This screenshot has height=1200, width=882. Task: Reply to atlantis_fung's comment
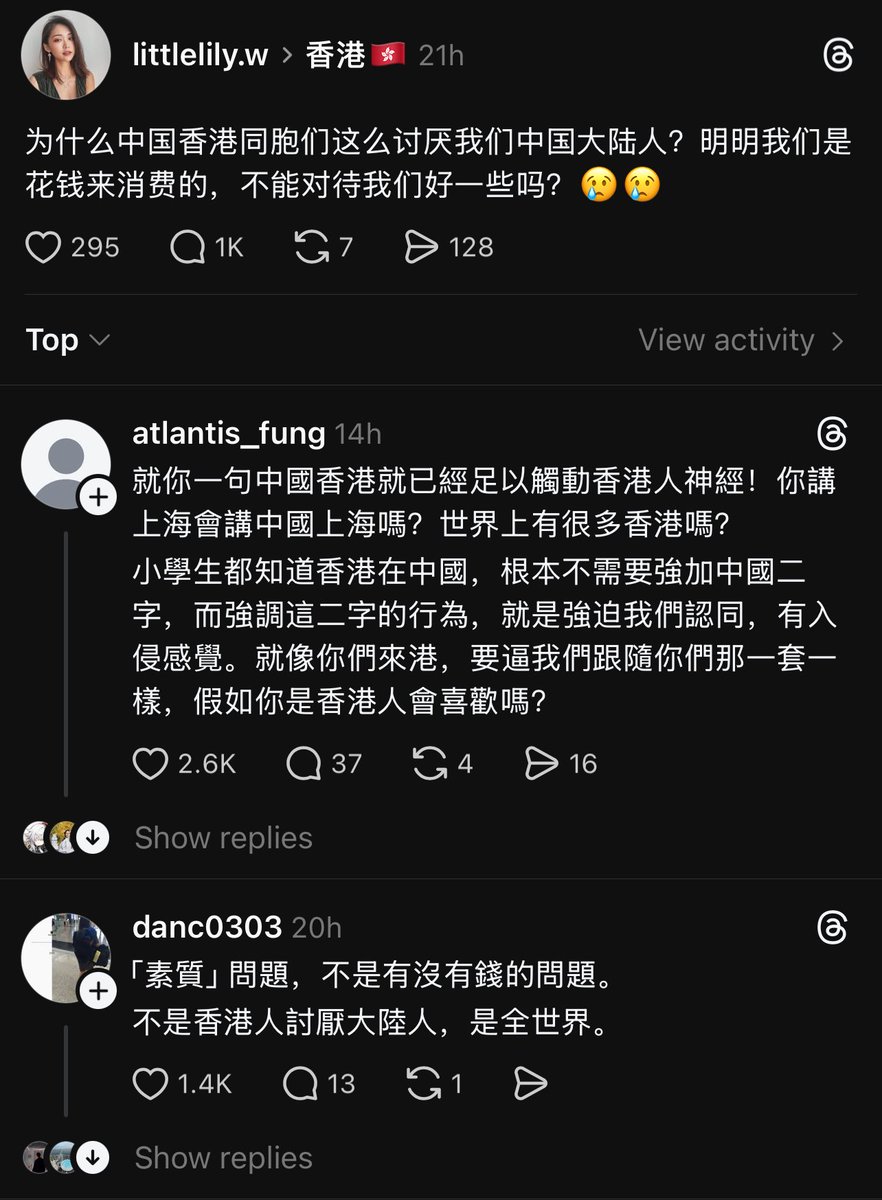tap(303, 764)
